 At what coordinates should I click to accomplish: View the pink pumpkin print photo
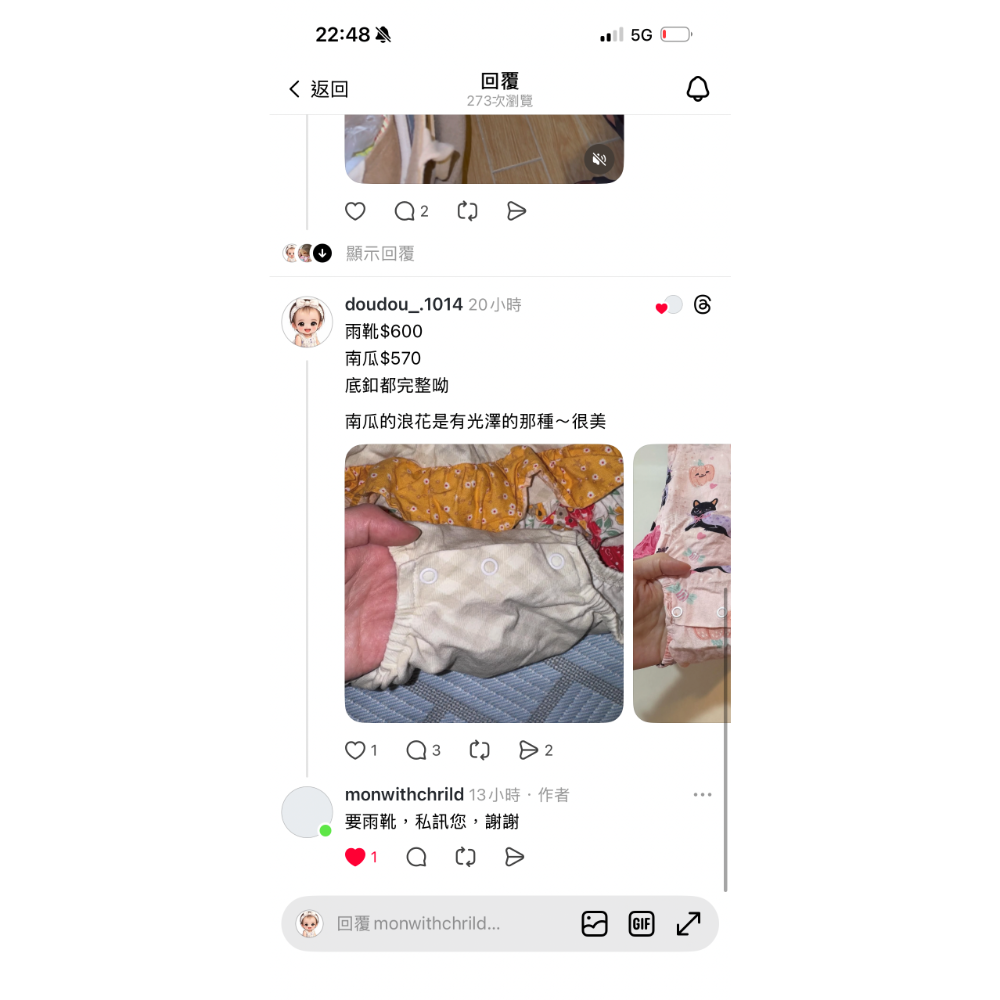point(682,583)
